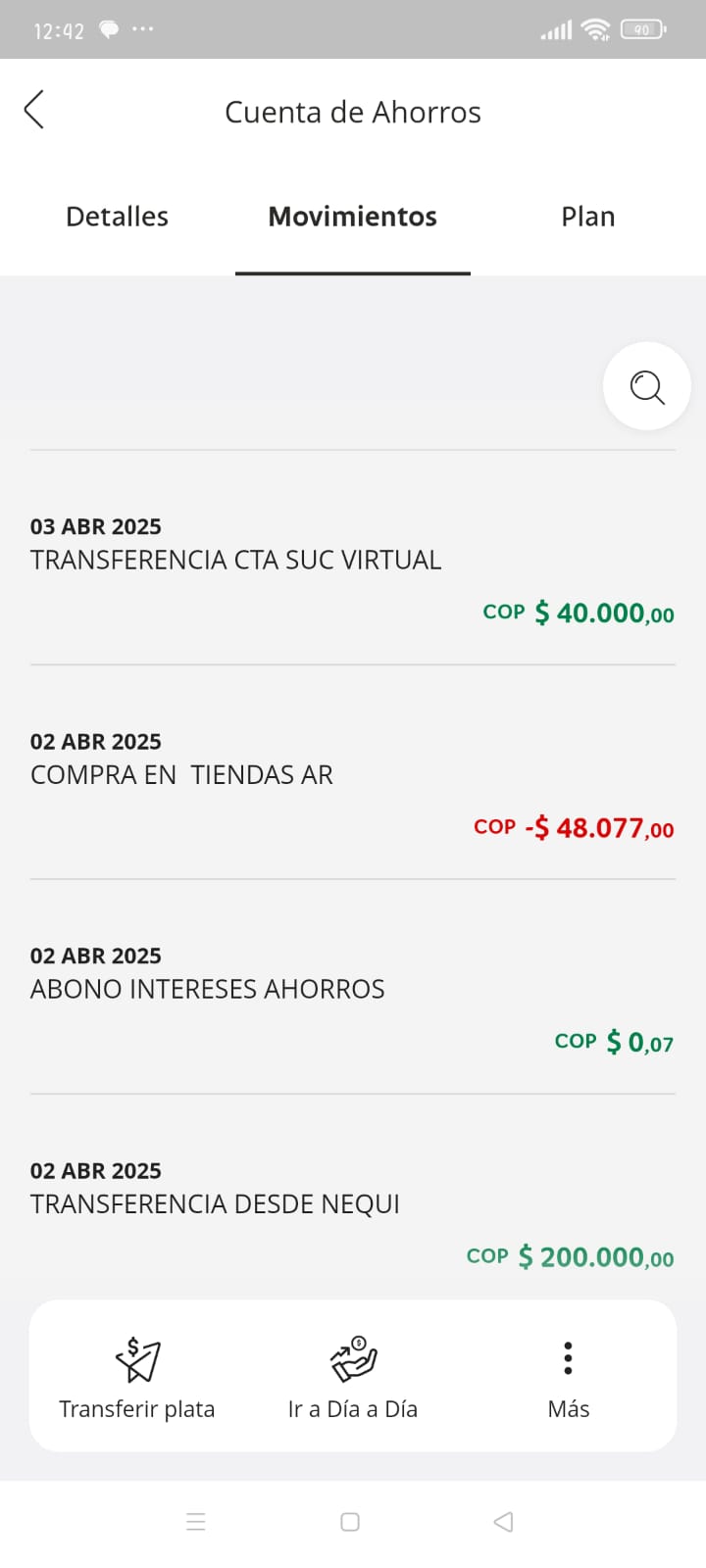706x1568 pixels.
Task: Open the Plan tab
Action: 587,217
